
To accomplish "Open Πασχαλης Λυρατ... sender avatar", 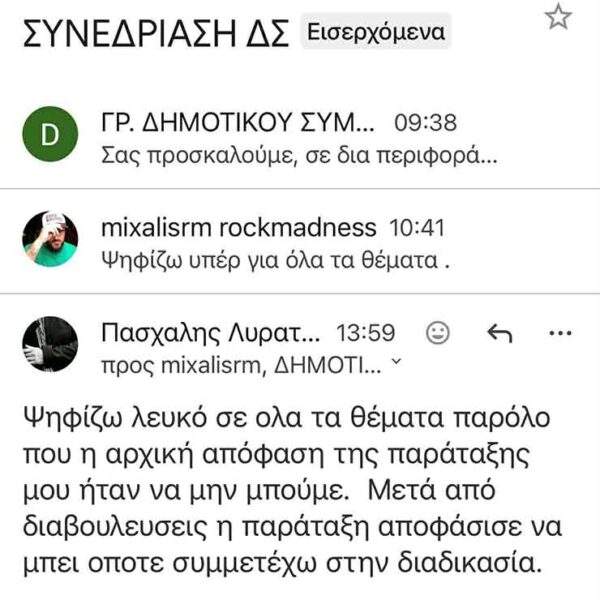I will click(50, 344).
